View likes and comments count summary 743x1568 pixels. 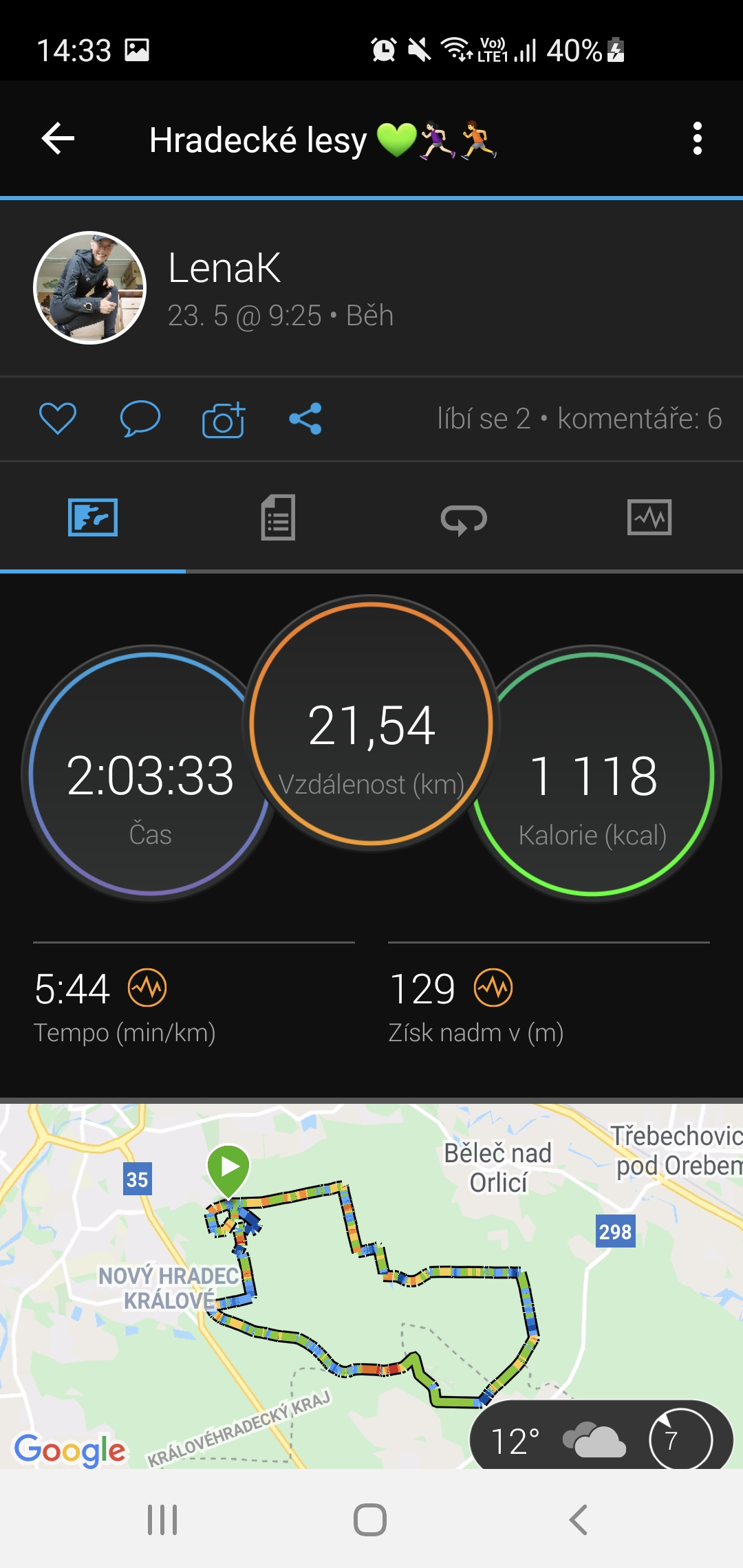pyautogui.click(x=579, y=418)
